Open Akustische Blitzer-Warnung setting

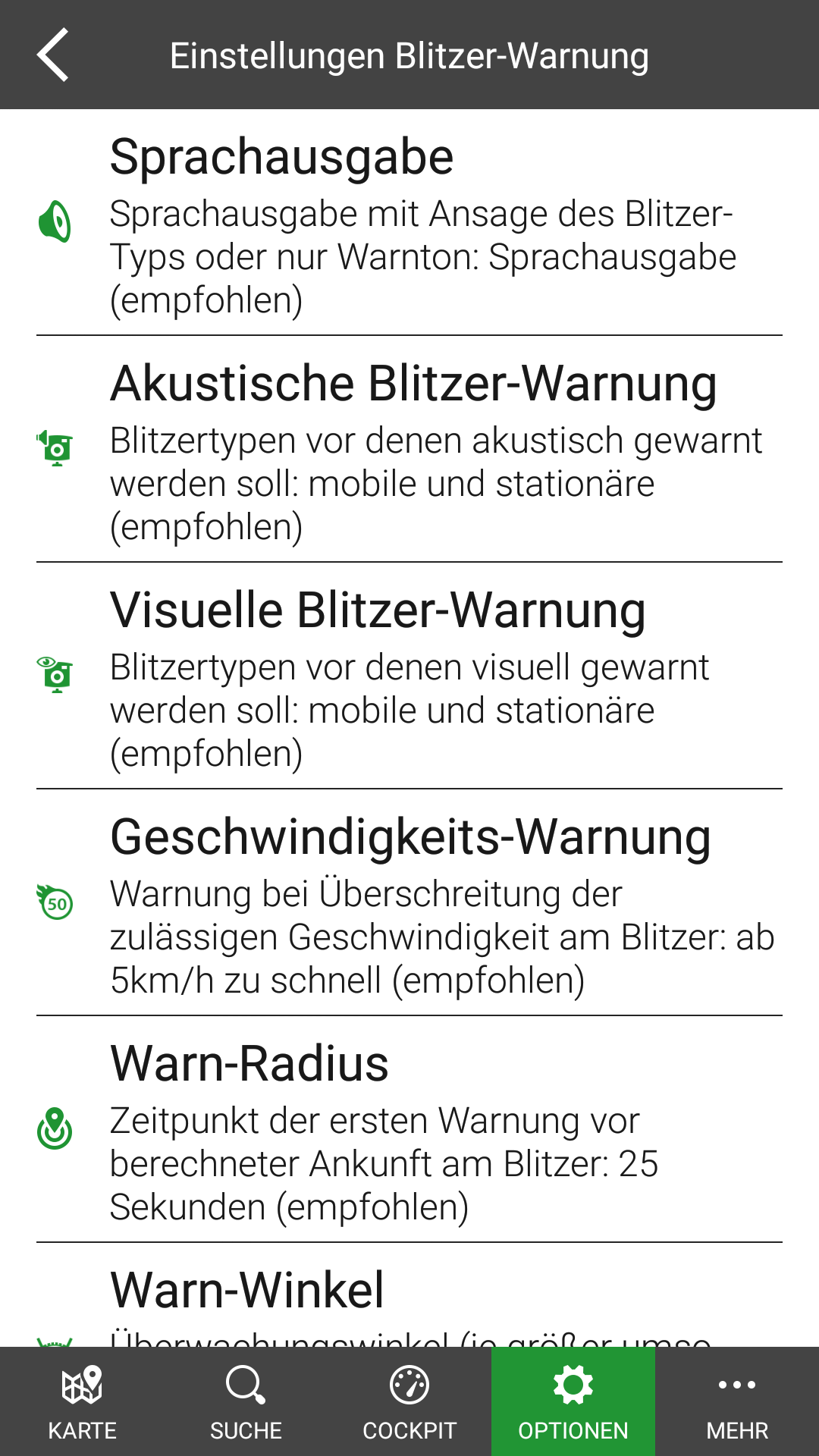pos(409,450)
